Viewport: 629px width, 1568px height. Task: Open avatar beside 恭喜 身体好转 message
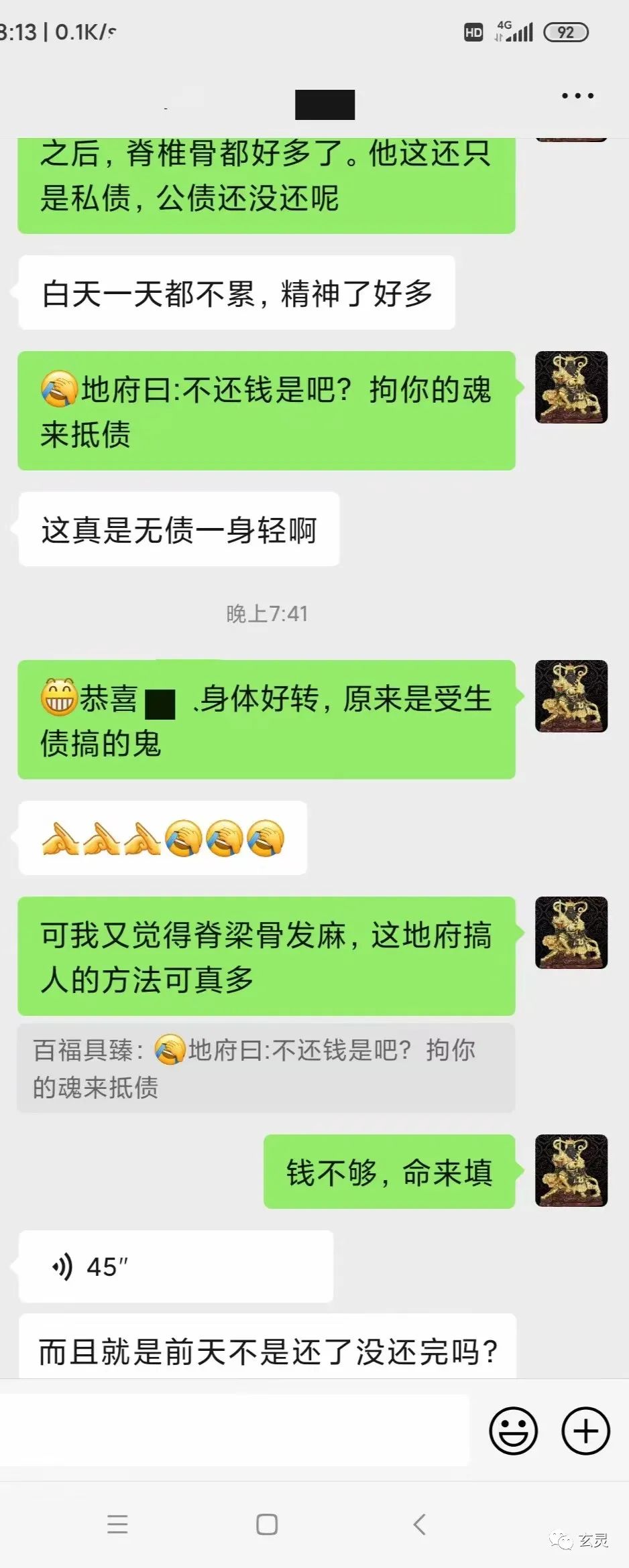[571, 696]
